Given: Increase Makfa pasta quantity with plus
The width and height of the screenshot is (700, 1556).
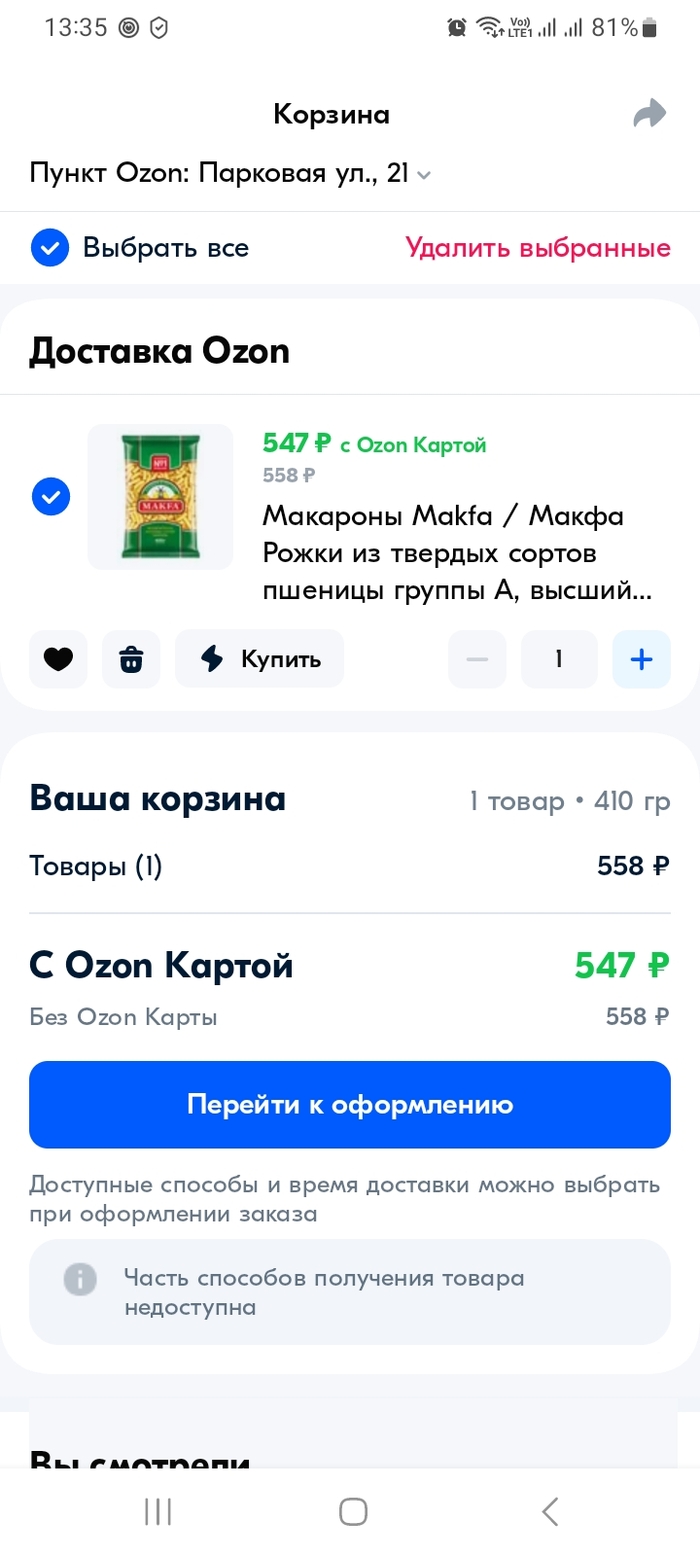Looking at the screenshot, I should (x=641, y=659).
